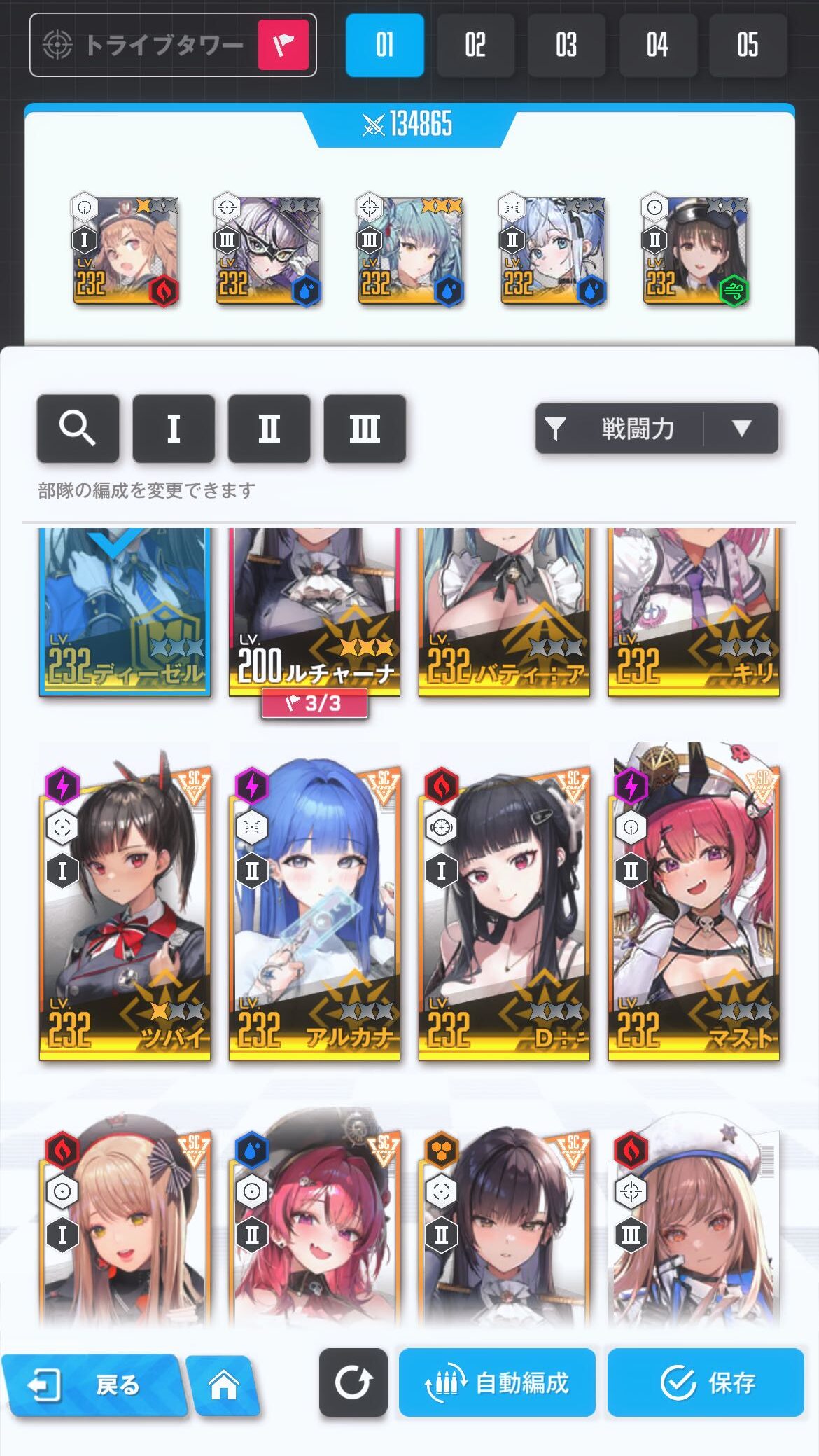The width and height of the screenshot is (819, 1456).
Task: Return to the home lobby
Action: pos(223,1385)
